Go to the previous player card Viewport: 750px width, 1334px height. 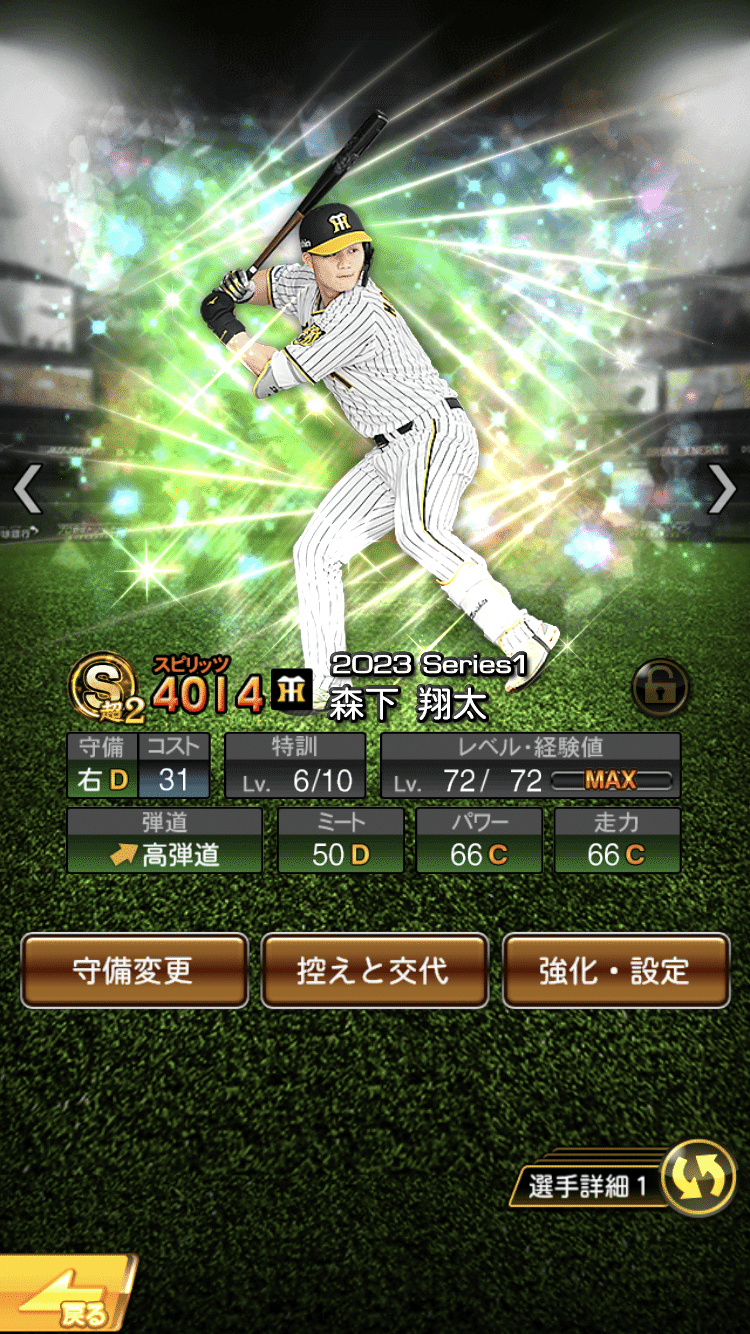point(27,491)
